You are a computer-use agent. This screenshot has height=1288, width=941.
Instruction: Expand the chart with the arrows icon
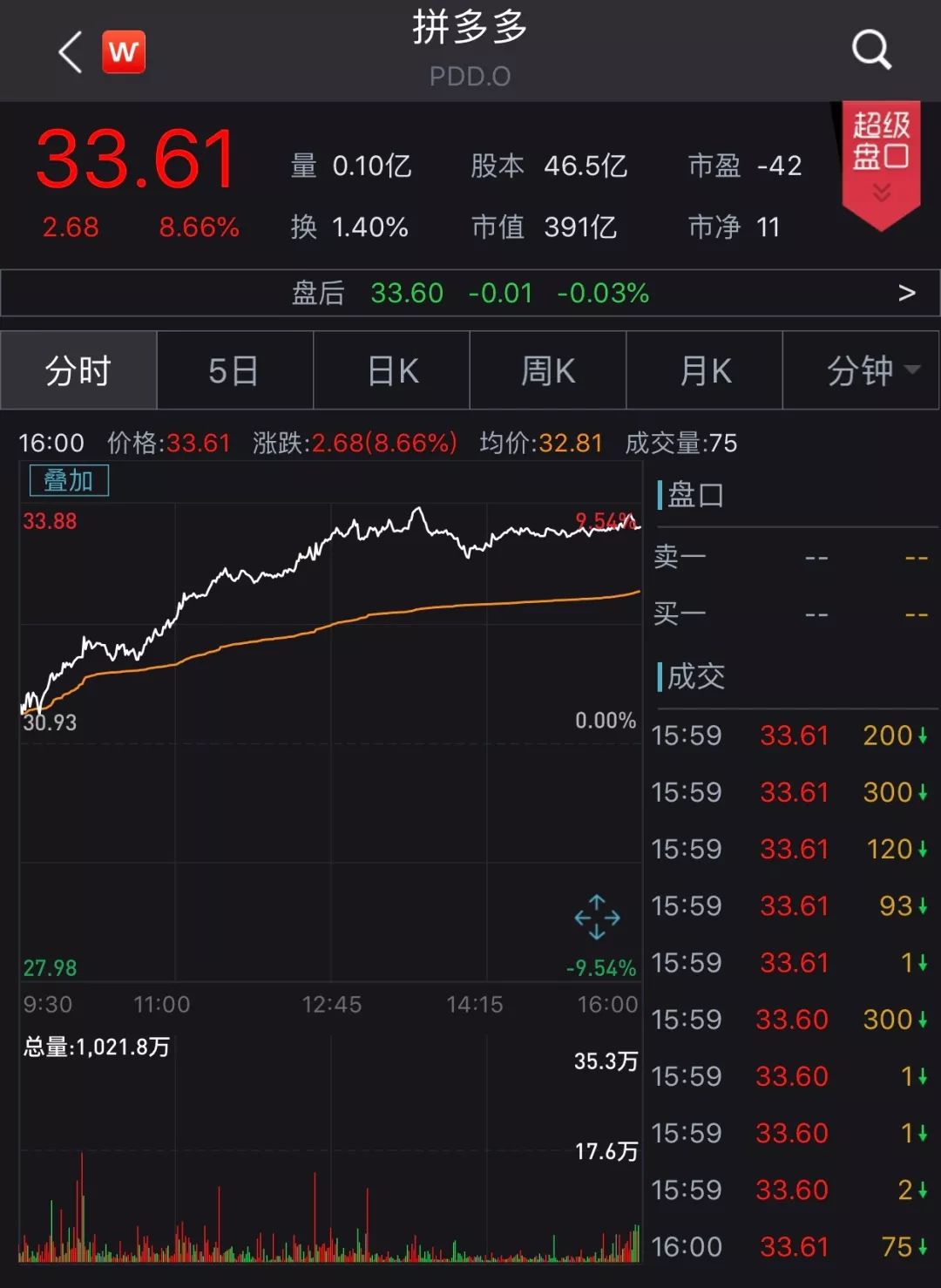[597, 917]
